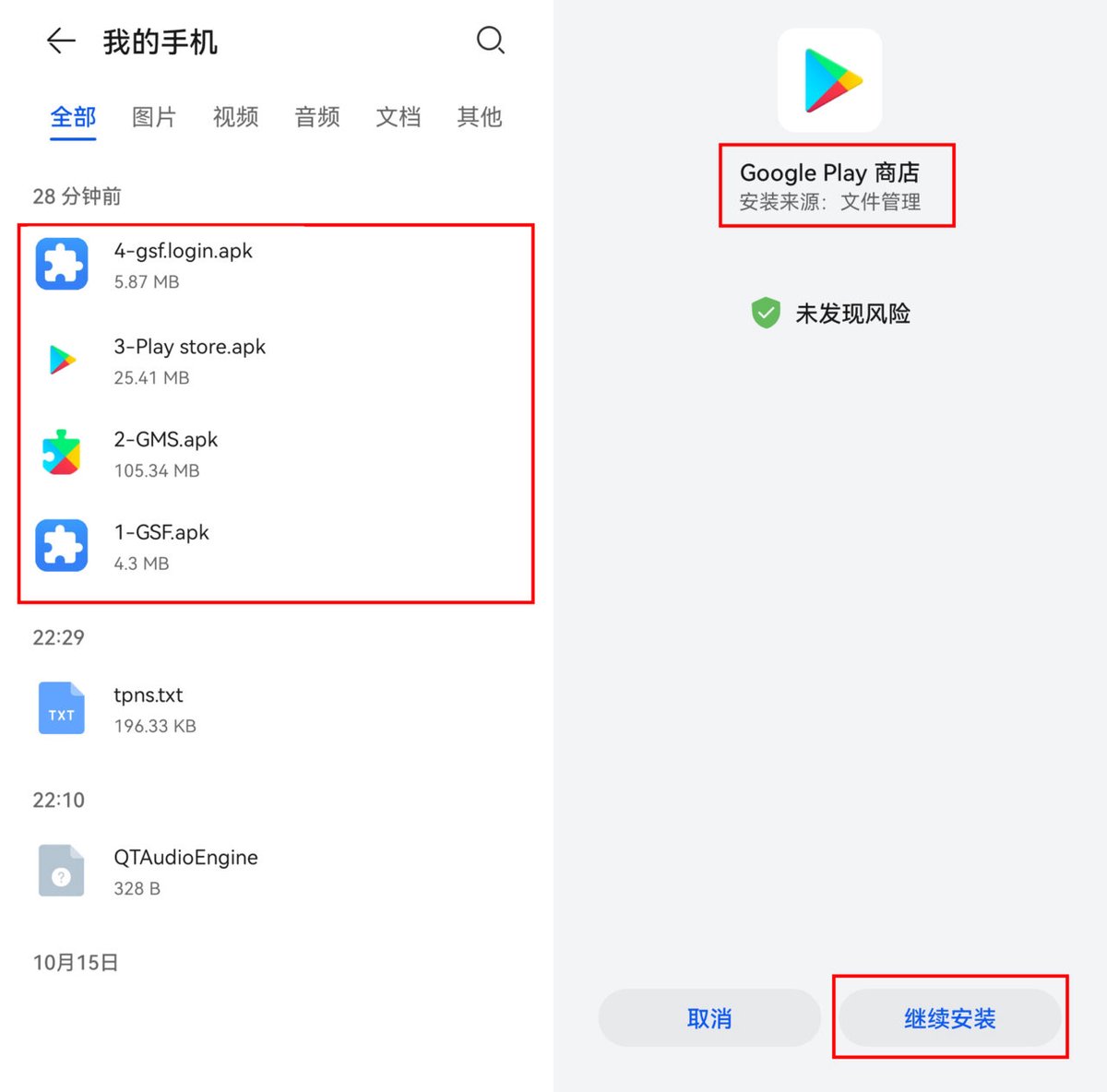This screenshot has height=1092, width=1107.
Task: Open 4-gsf.login.apk file
Action: click(x=183, y=265)
